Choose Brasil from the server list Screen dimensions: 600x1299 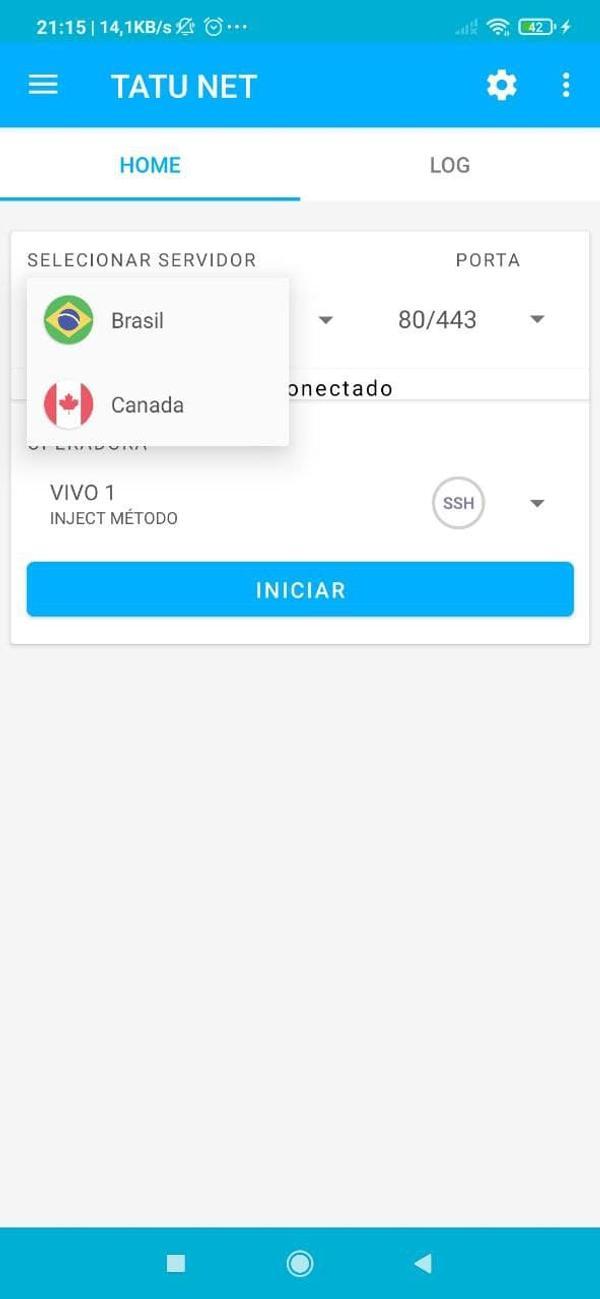point(137,321)
